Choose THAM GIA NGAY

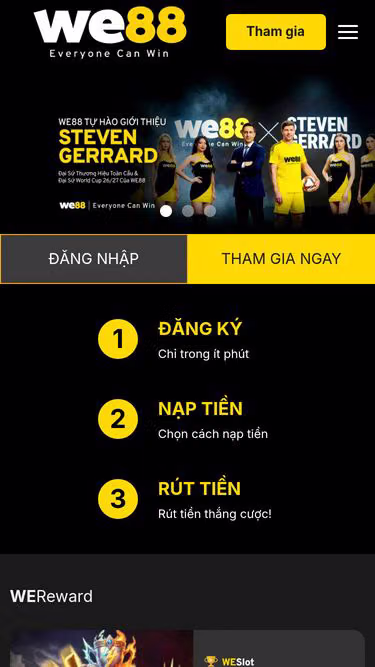[x=281, y=259]
